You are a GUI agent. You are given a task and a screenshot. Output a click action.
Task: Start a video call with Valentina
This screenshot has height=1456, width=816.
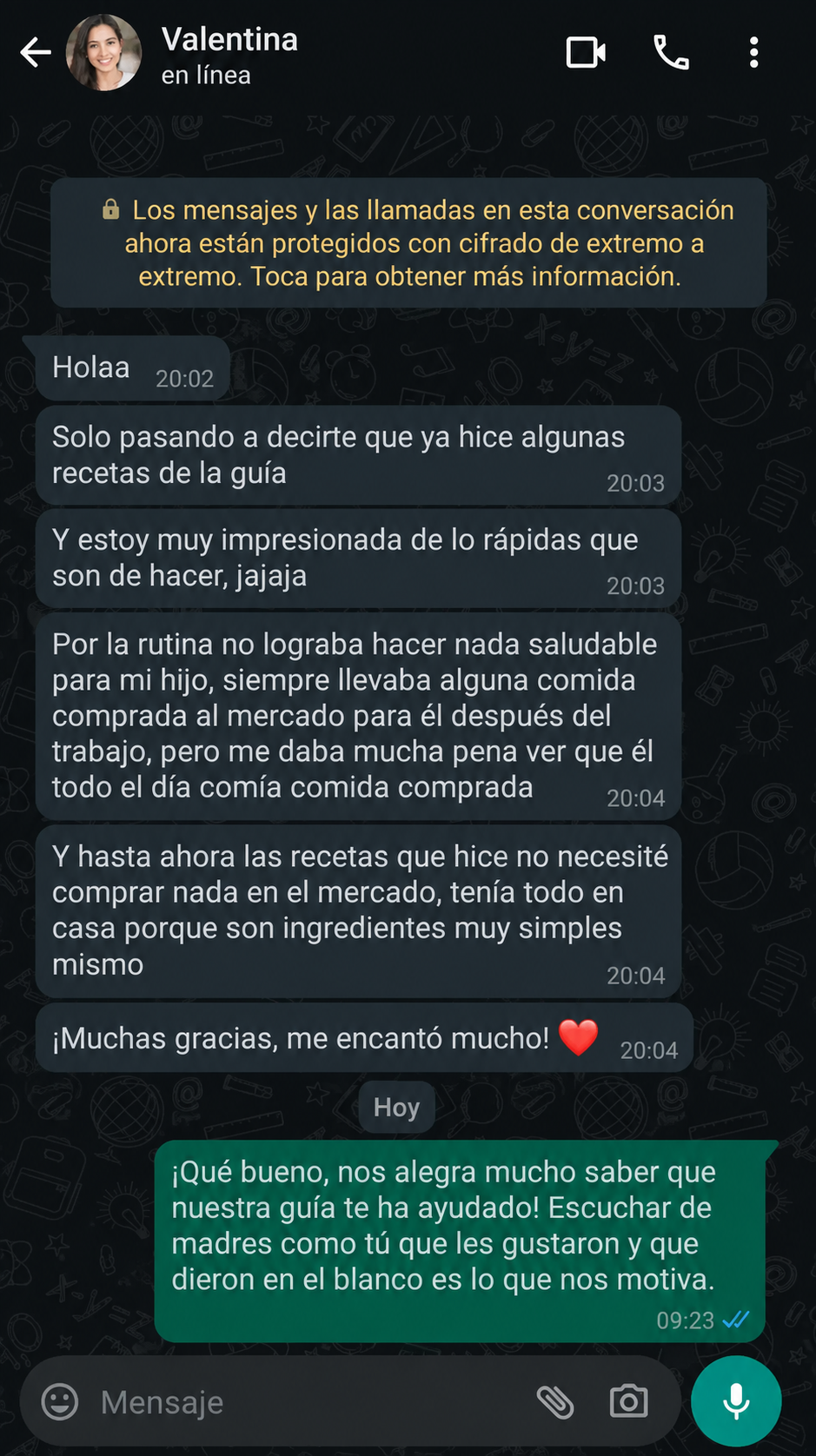(586, 53)
